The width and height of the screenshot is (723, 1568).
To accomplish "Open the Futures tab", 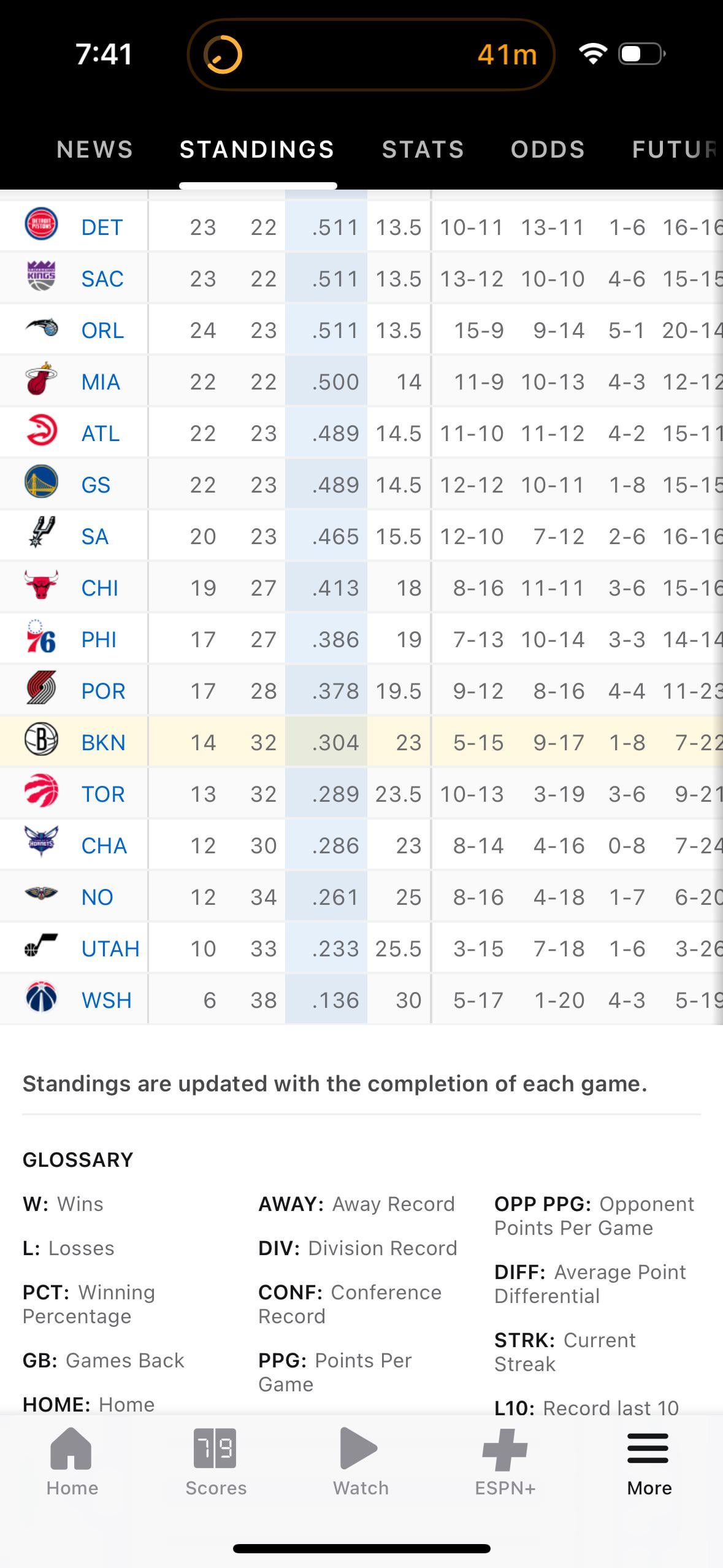I will coord(675,150).
